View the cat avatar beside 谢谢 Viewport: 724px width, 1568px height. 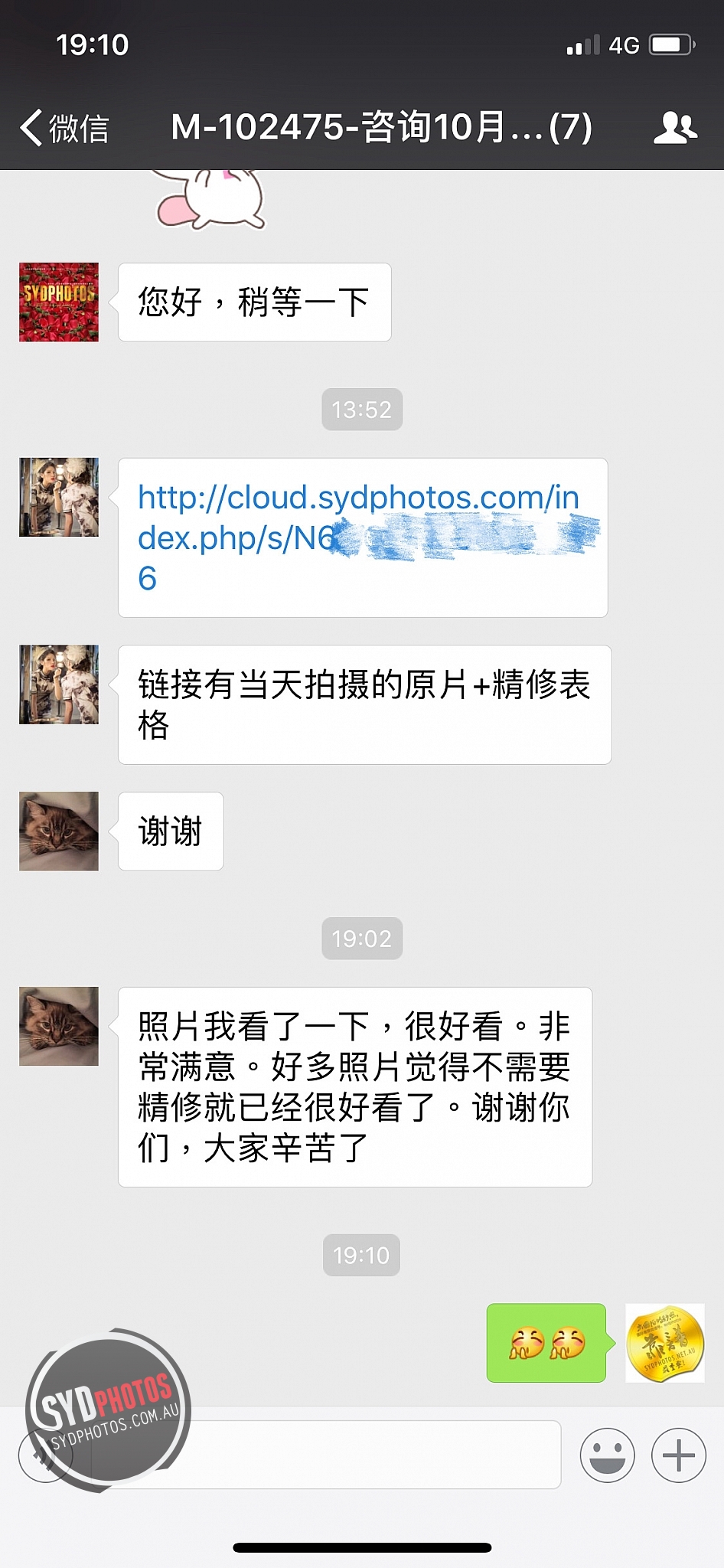pyautogui.click(x=59, y=831)
